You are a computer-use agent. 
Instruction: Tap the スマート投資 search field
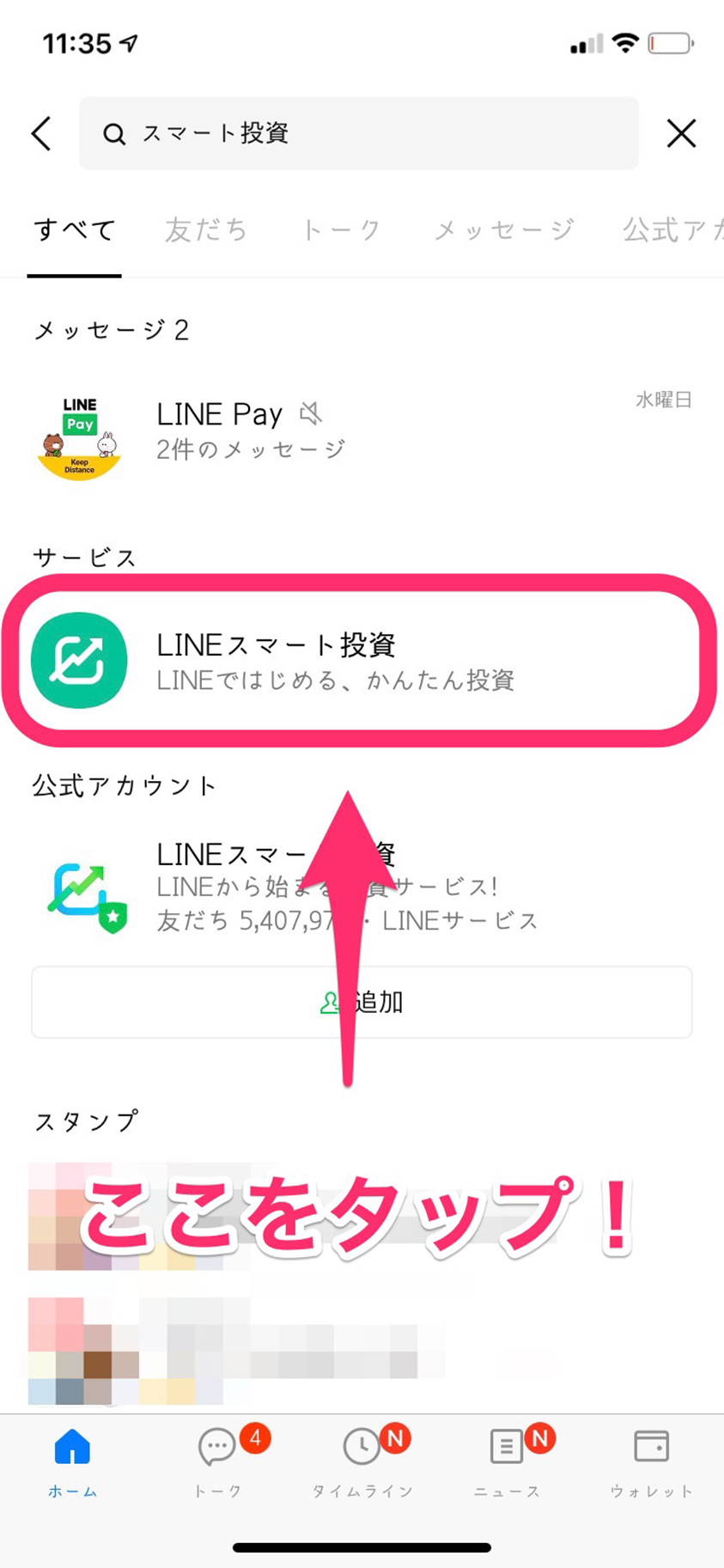coord(359,133)
